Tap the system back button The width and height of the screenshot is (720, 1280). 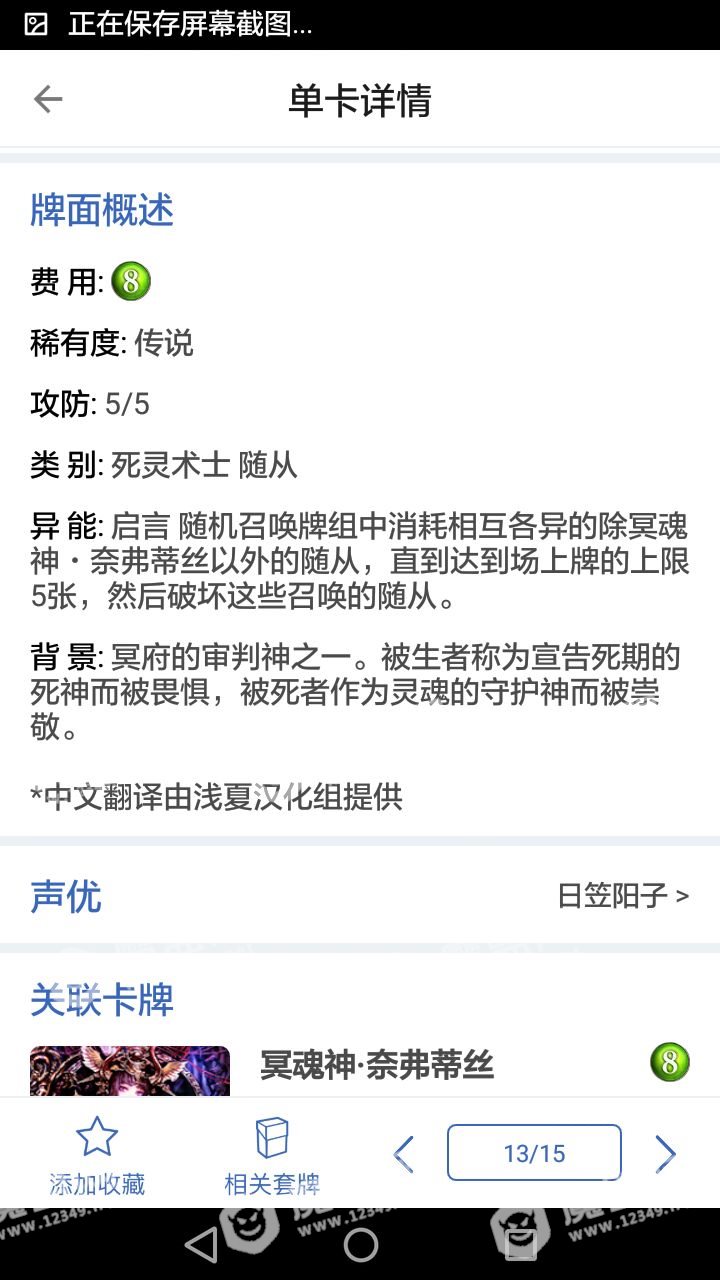[201, 1245]
